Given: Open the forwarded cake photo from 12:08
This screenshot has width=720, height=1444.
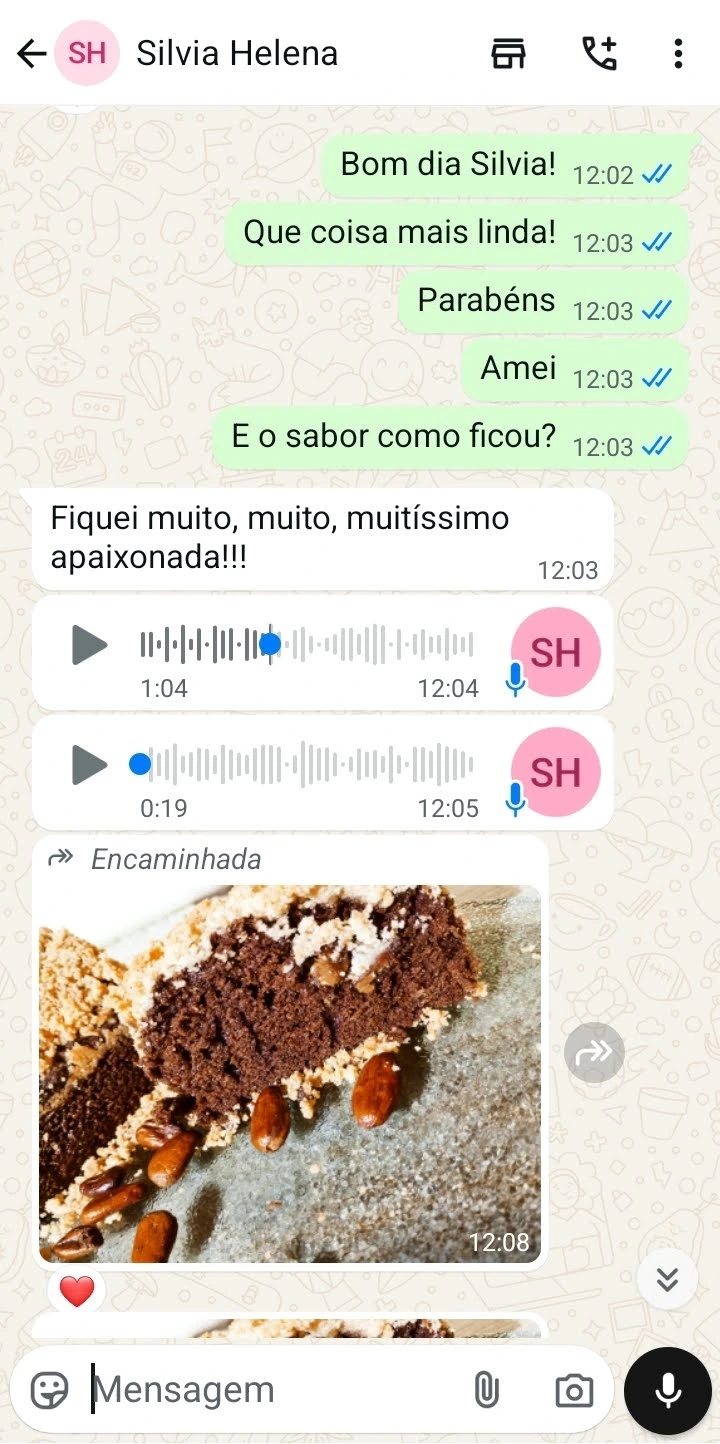Looking at the screenshot, I should (x=290, y=1072).
